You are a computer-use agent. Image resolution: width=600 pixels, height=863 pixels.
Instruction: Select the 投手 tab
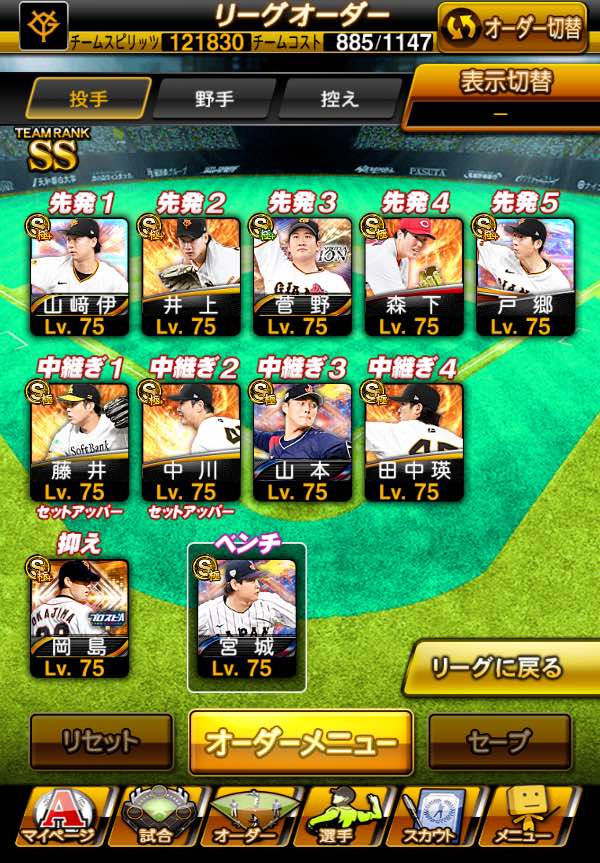[89, 99]
